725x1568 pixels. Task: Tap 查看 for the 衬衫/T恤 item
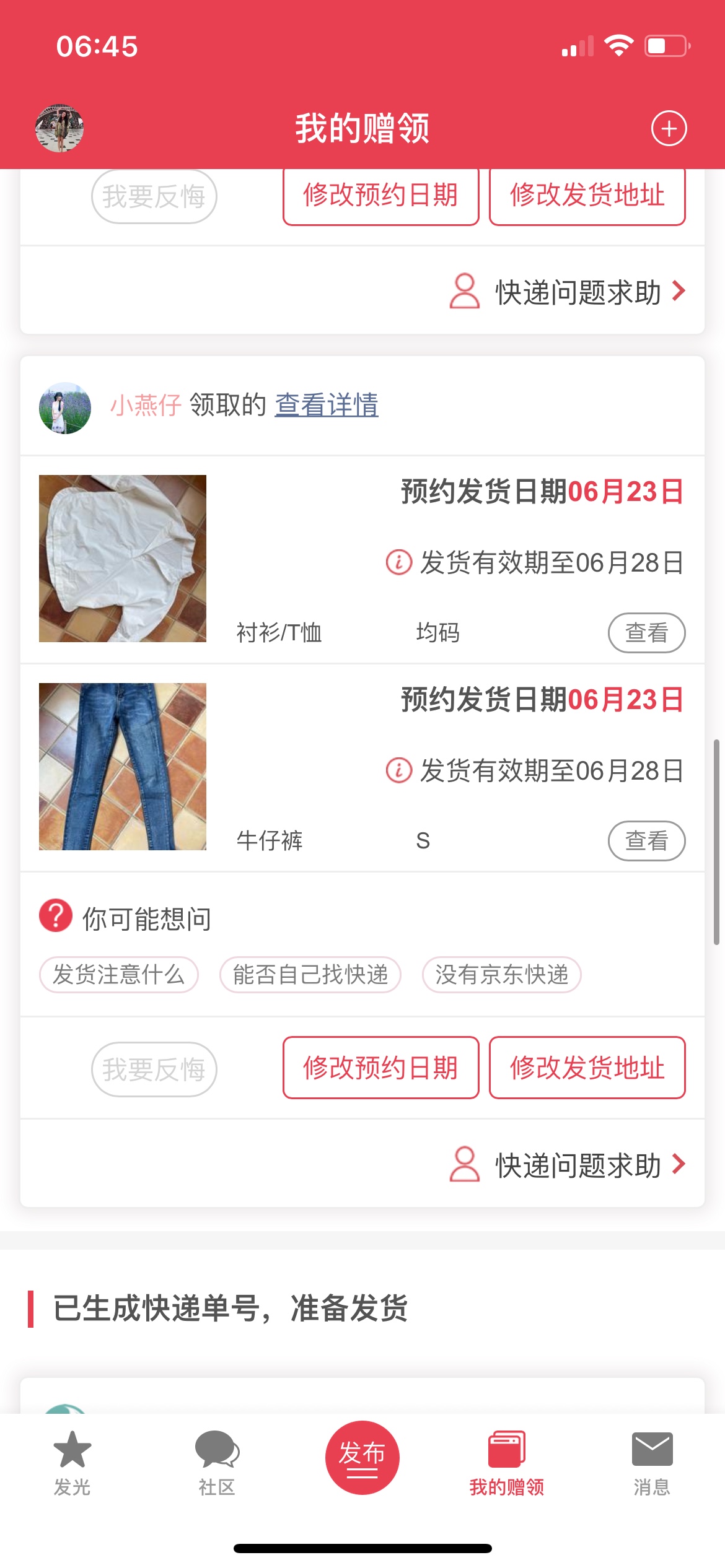(x=646, y=633)
